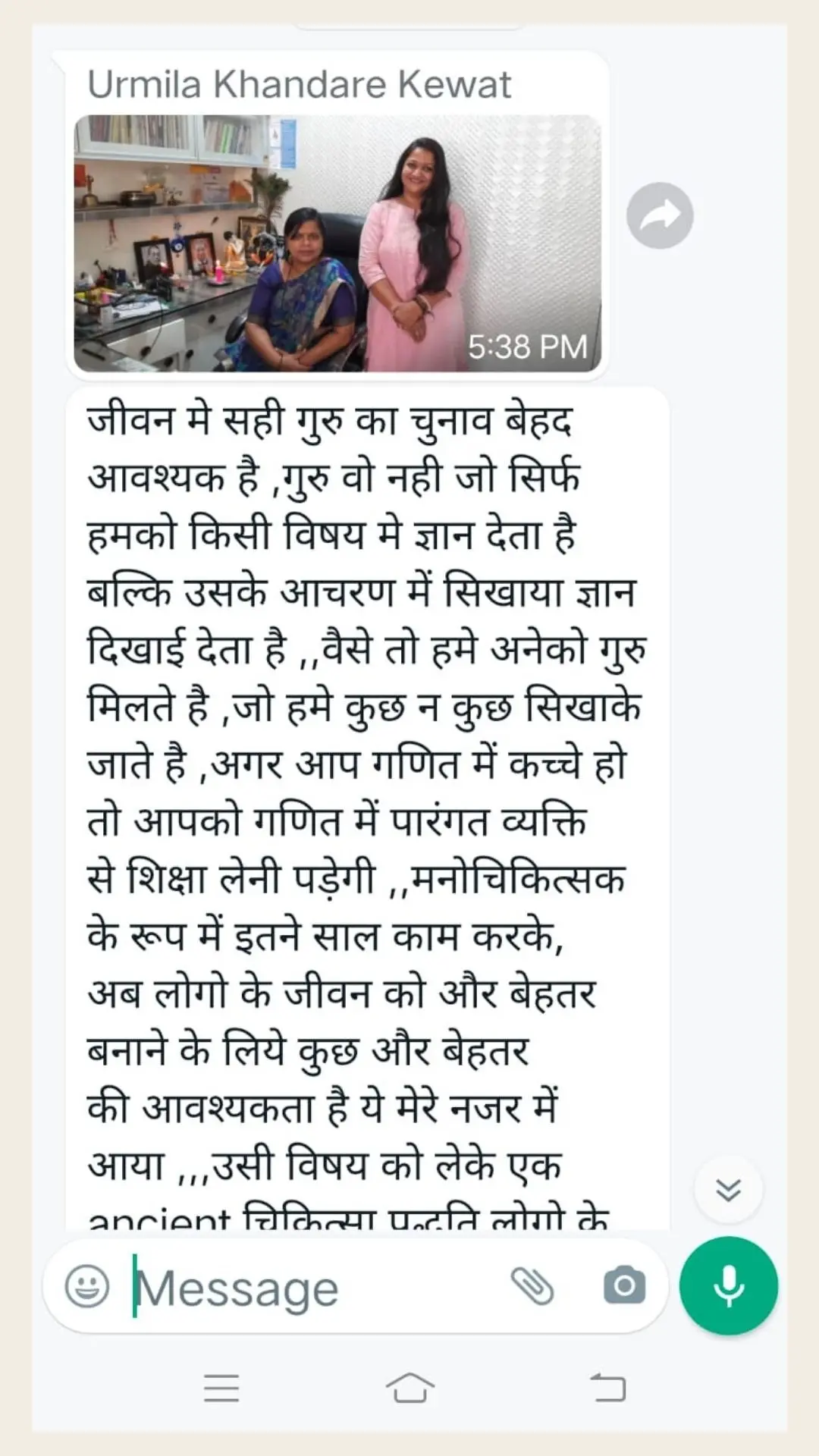Jump to latest messages with the double chevron

[x=729, y=1190]
